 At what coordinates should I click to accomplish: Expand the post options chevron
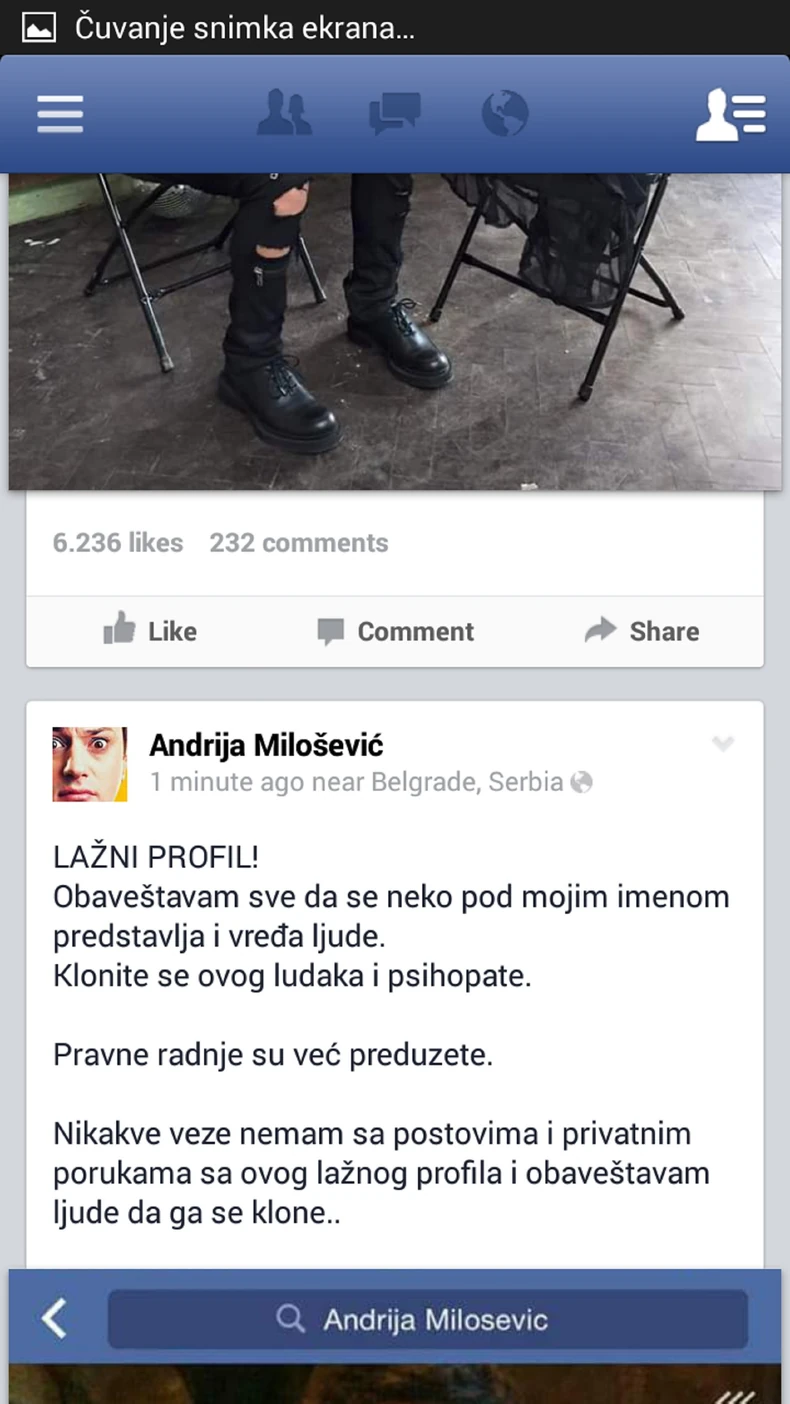click(722, 743)
